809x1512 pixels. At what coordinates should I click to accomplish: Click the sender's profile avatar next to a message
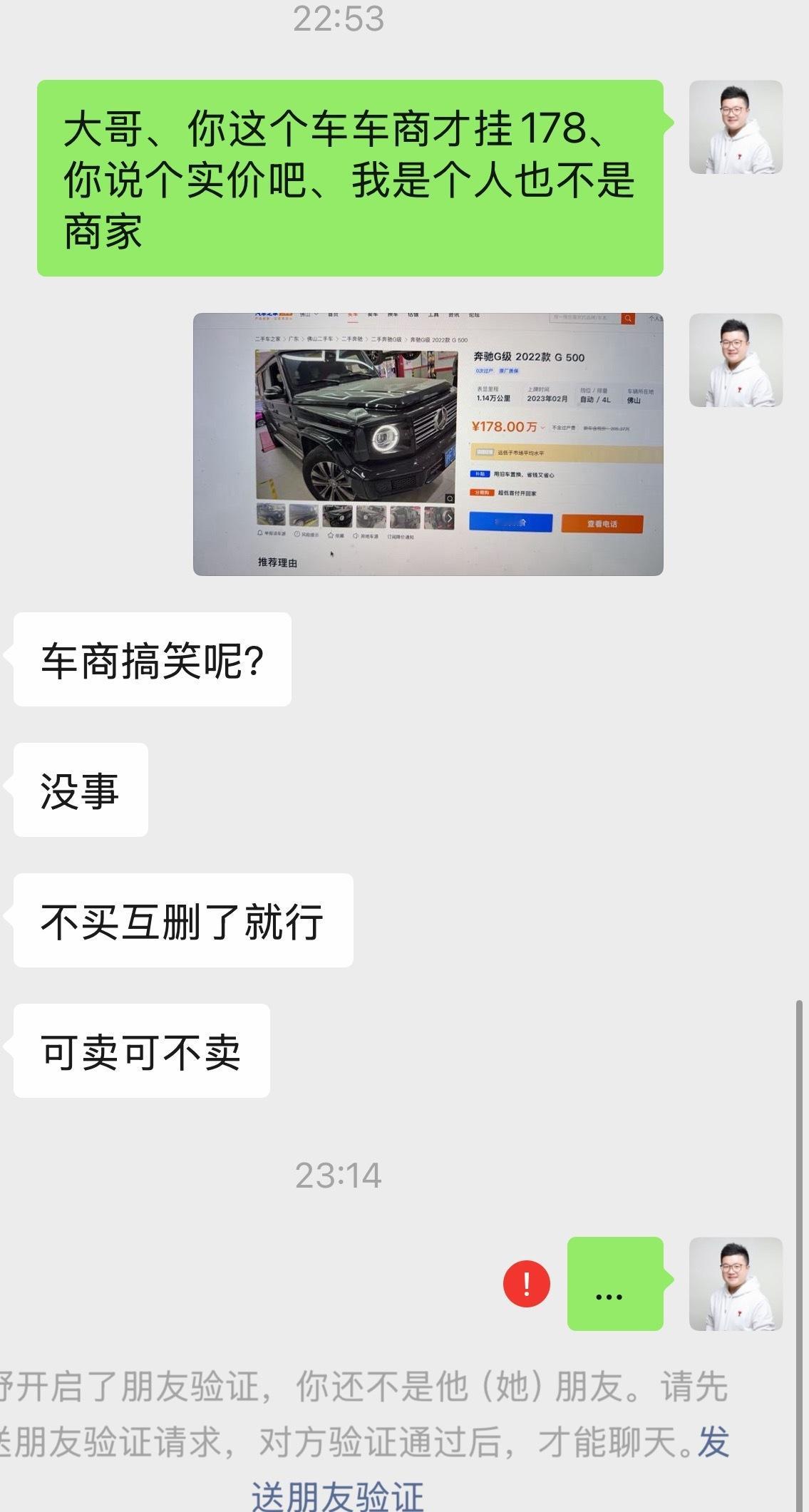[x=734, y=128]
